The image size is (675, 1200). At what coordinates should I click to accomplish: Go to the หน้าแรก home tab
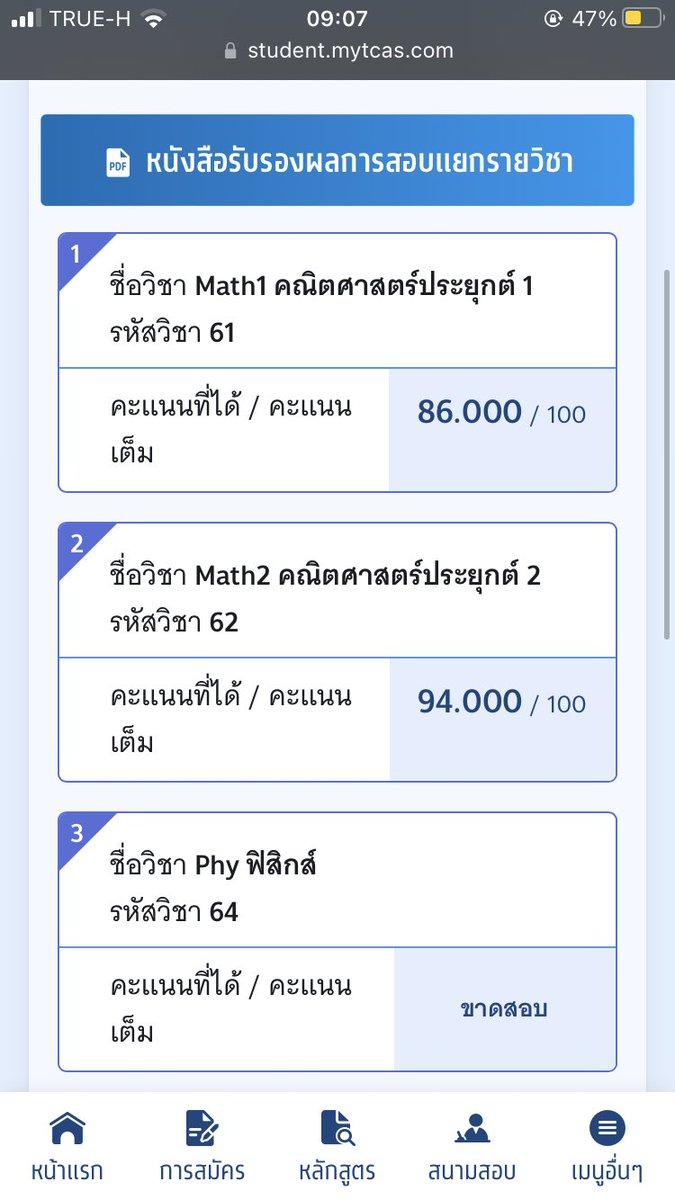click(x=67, y=1145)
